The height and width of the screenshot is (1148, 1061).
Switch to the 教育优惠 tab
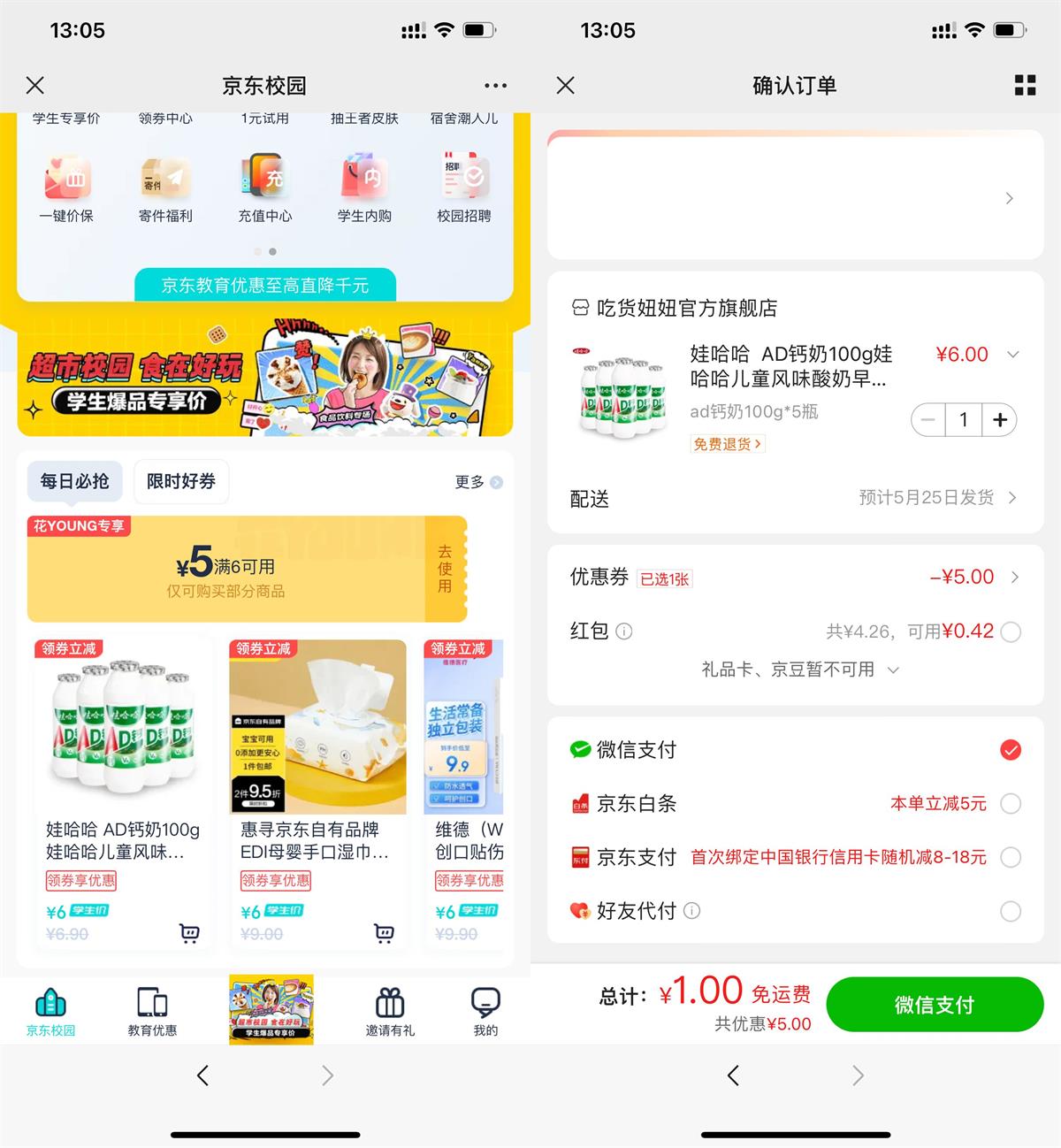point(152,1010)
